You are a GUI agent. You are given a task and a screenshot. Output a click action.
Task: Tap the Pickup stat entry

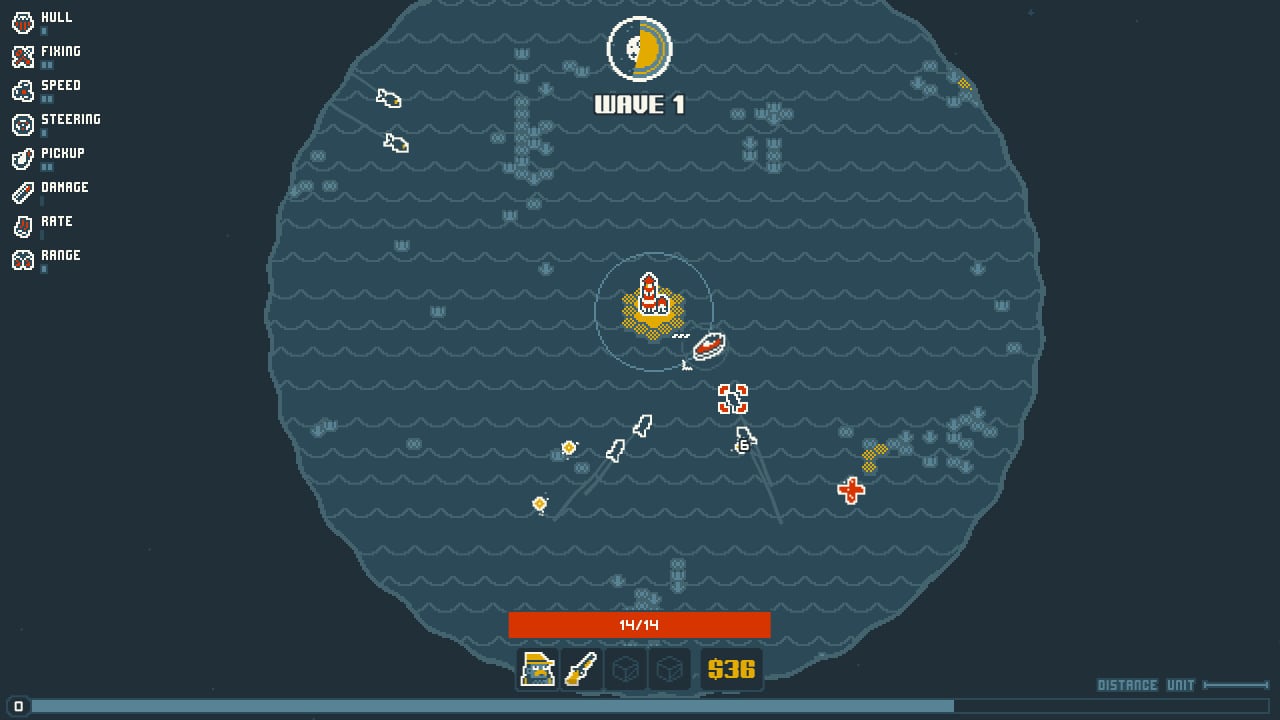coord(48,158)
